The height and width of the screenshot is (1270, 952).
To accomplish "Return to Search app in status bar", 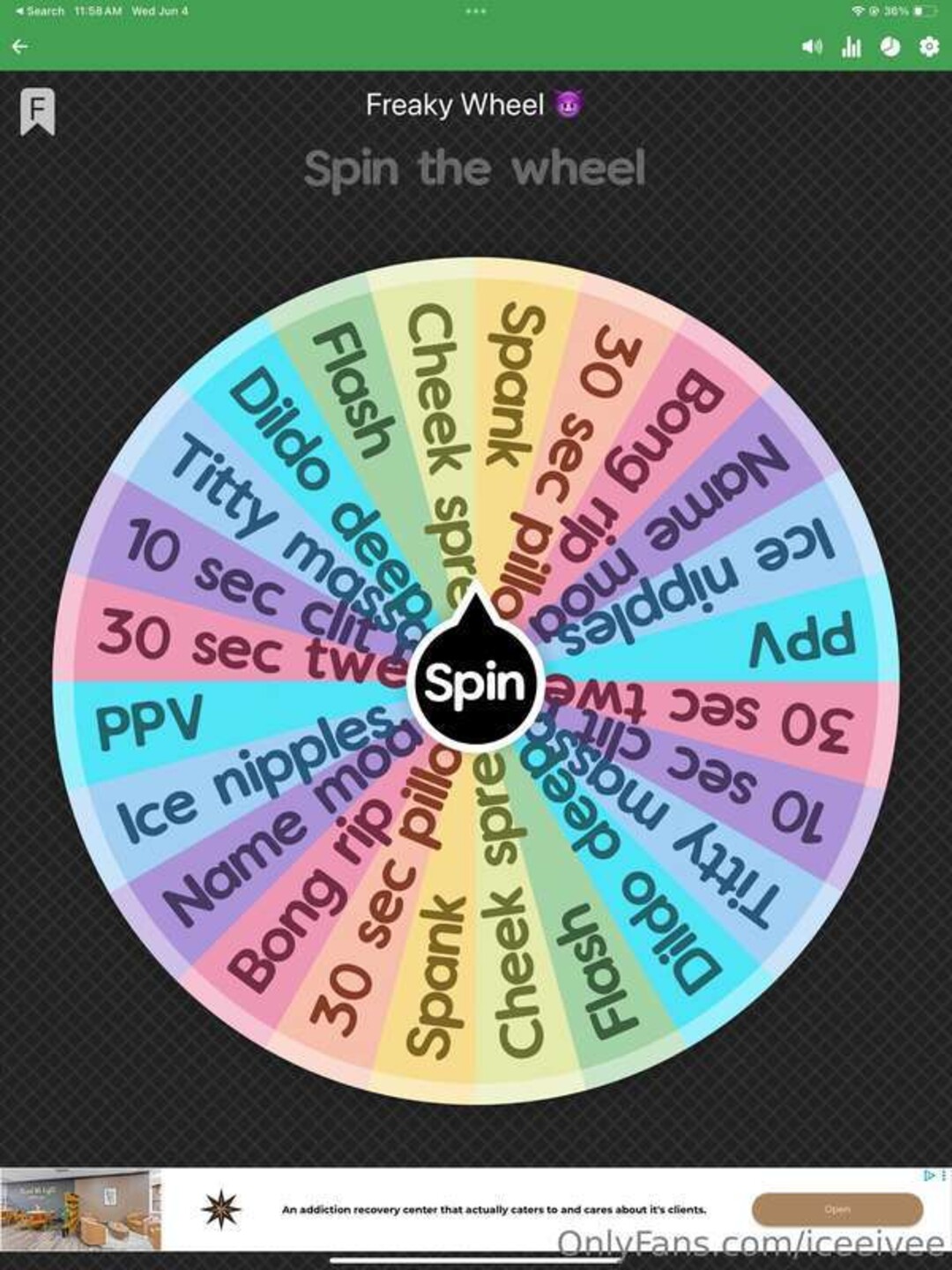I will click(x=40, y=11).
